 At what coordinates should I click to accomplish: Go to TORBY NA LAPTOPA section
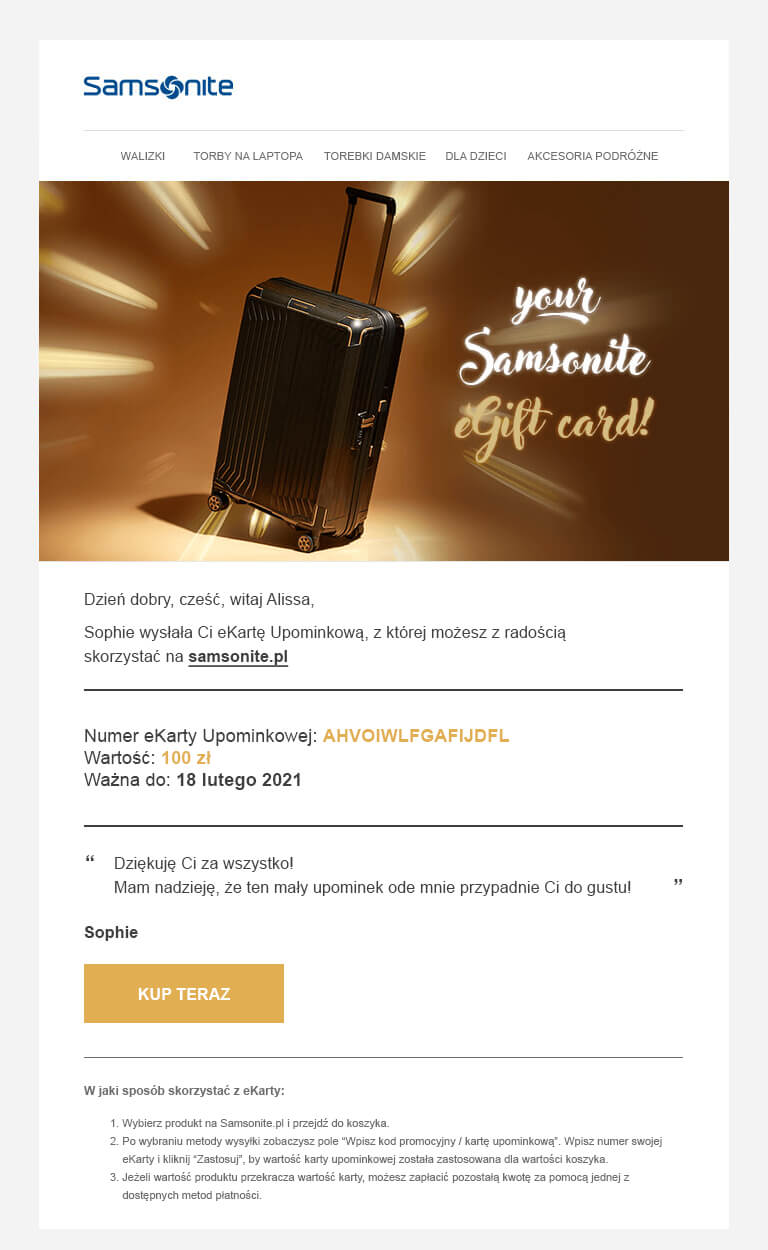(248, 156)
